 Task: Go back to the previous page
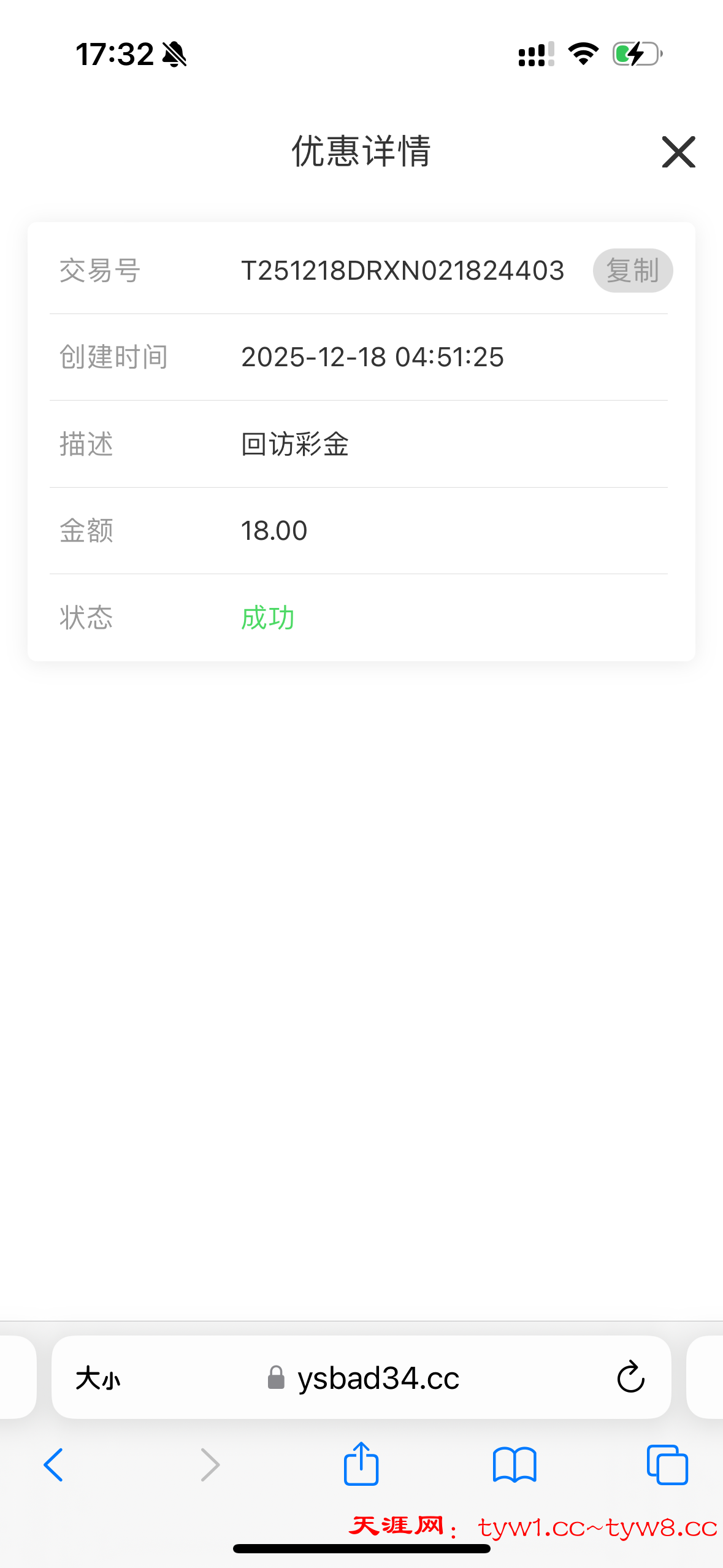pyautogui.click(x=54, y=1465)
